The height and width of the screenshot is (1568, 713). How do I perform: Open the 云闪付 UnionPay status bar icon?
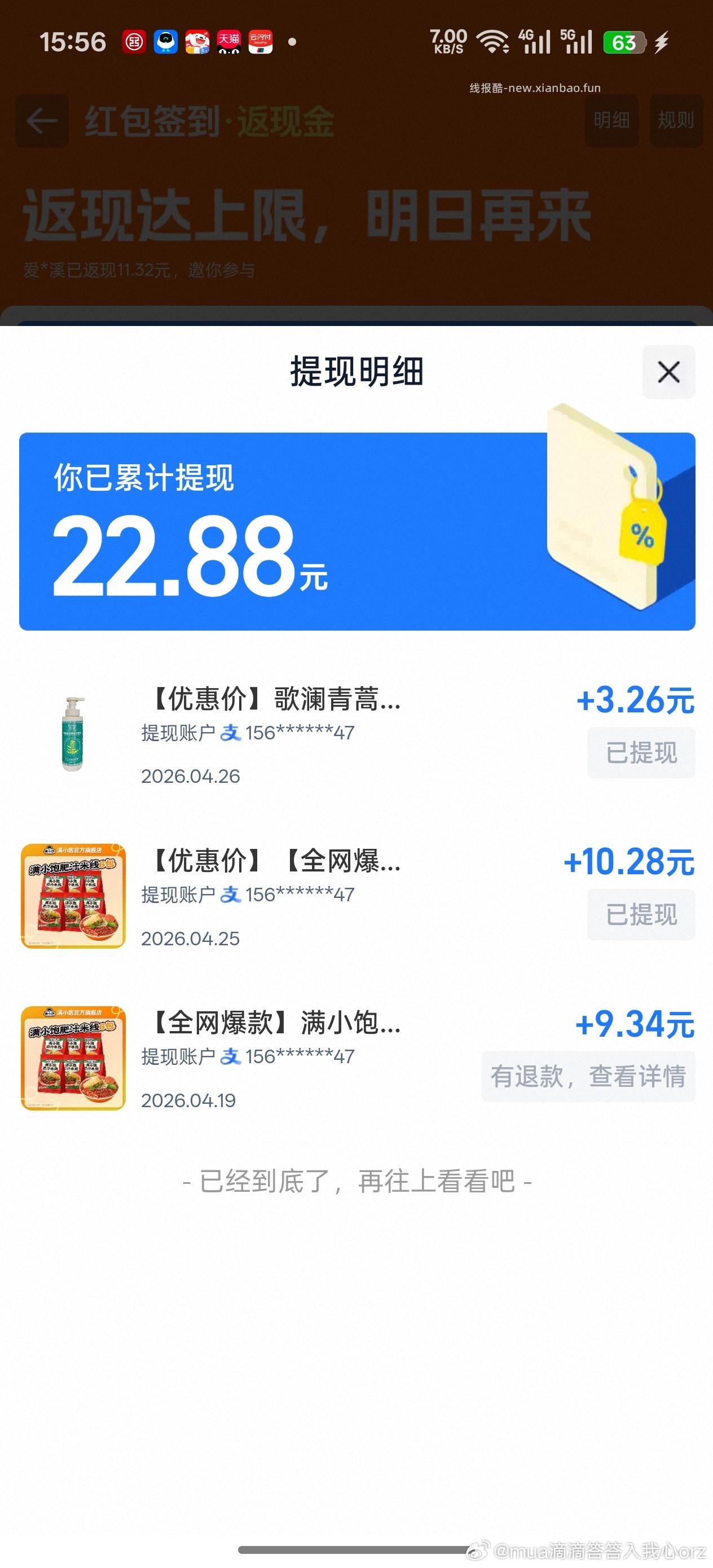coord(262,40)
